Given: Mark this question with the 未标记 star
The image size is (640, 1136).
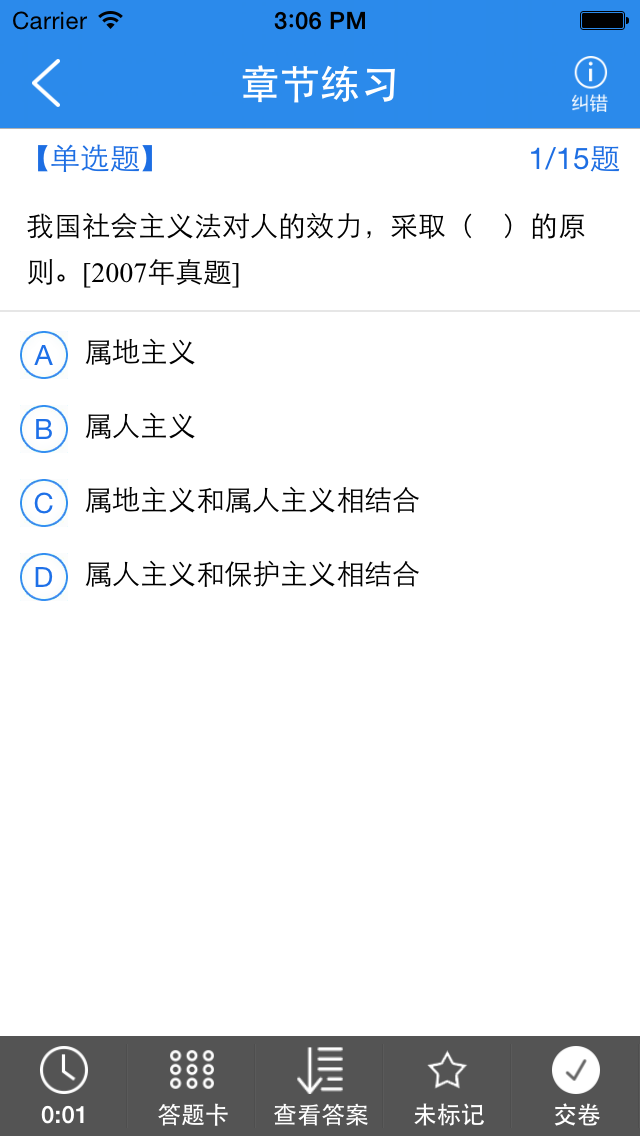Looking at the screenshot, I should (448, 1087).
